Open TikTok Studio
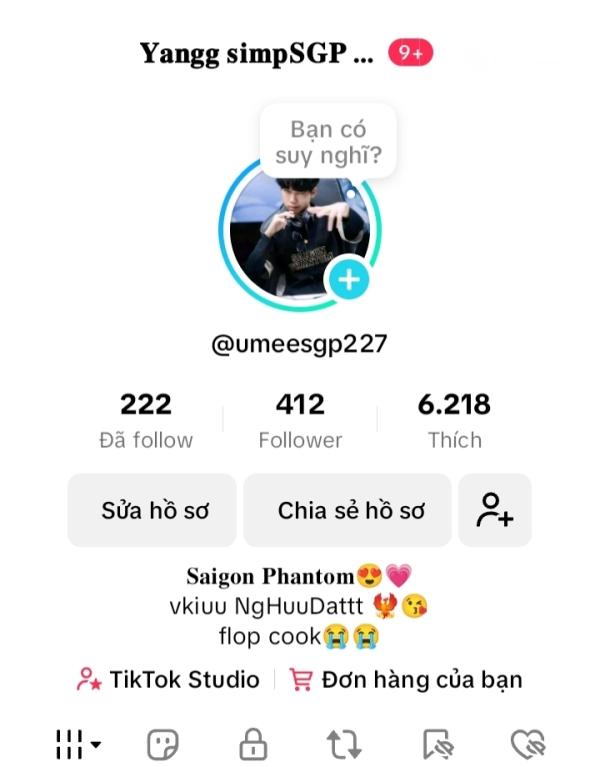600x767 pixels. 168,680
